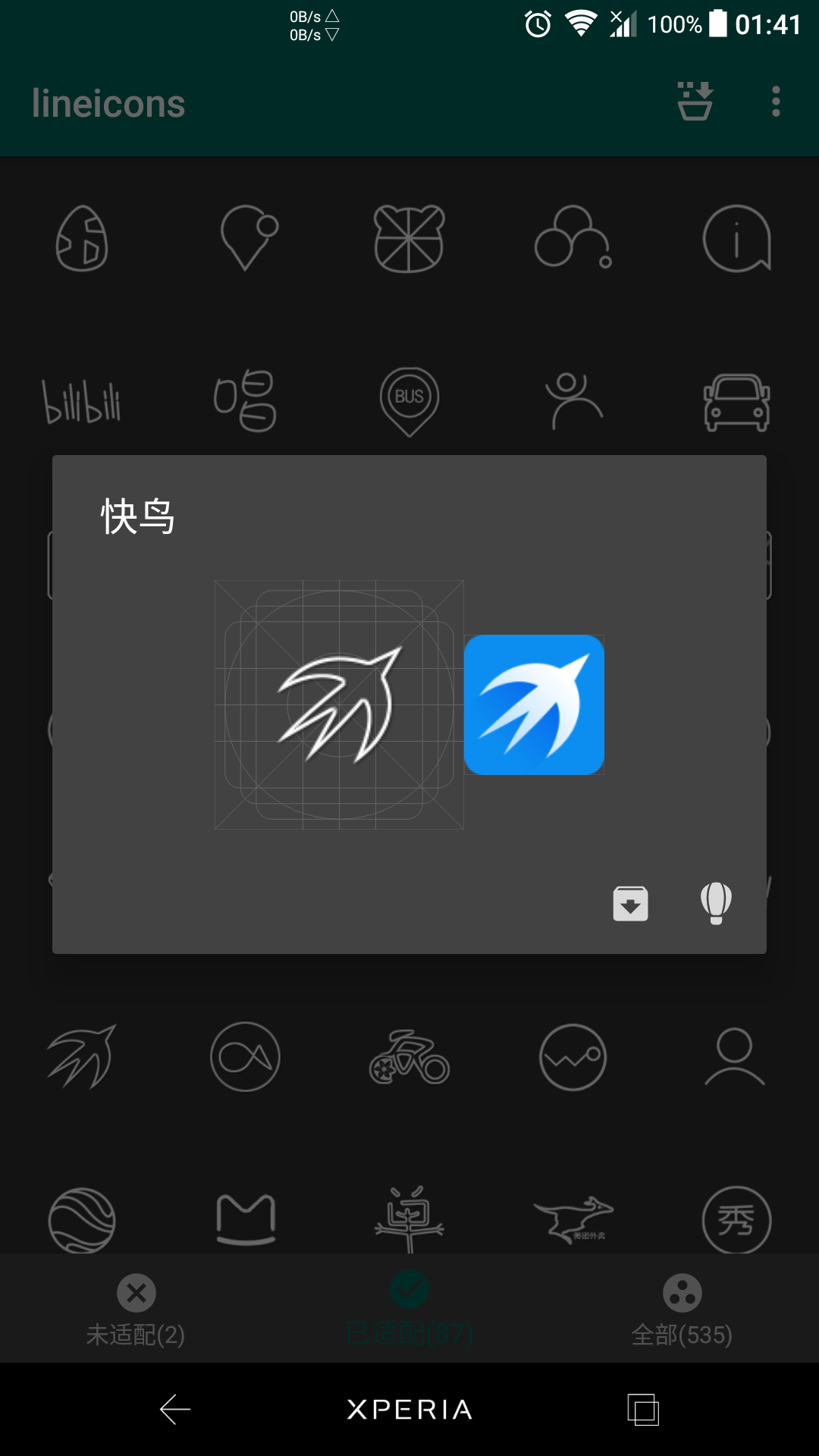The width and height of the screenshot is (819, 1456).
Task: Open the overflow menu
Action: click(776, 102)
